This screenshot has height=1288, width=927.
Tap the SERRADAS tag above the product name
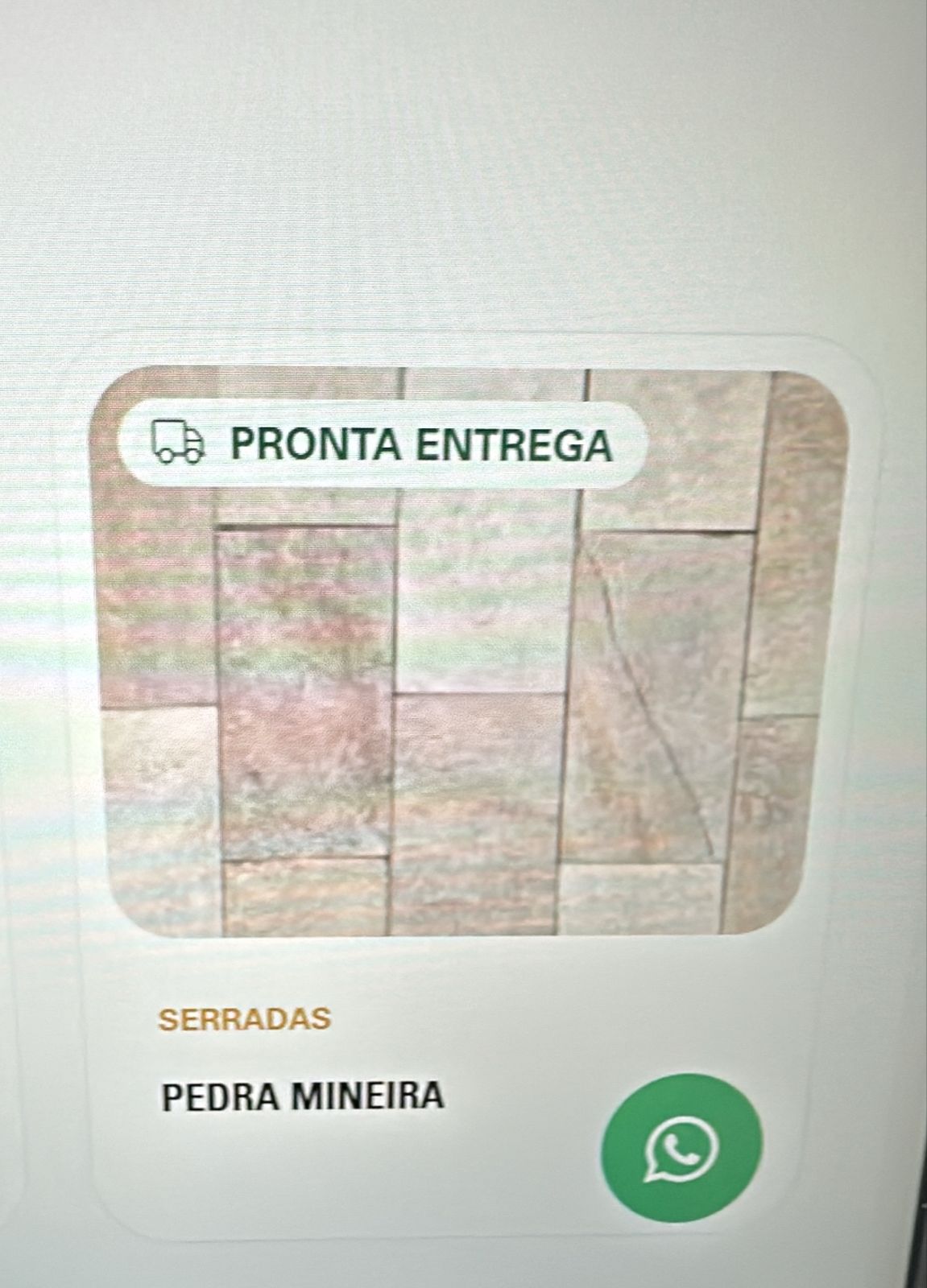click(x=244, y=1019)
